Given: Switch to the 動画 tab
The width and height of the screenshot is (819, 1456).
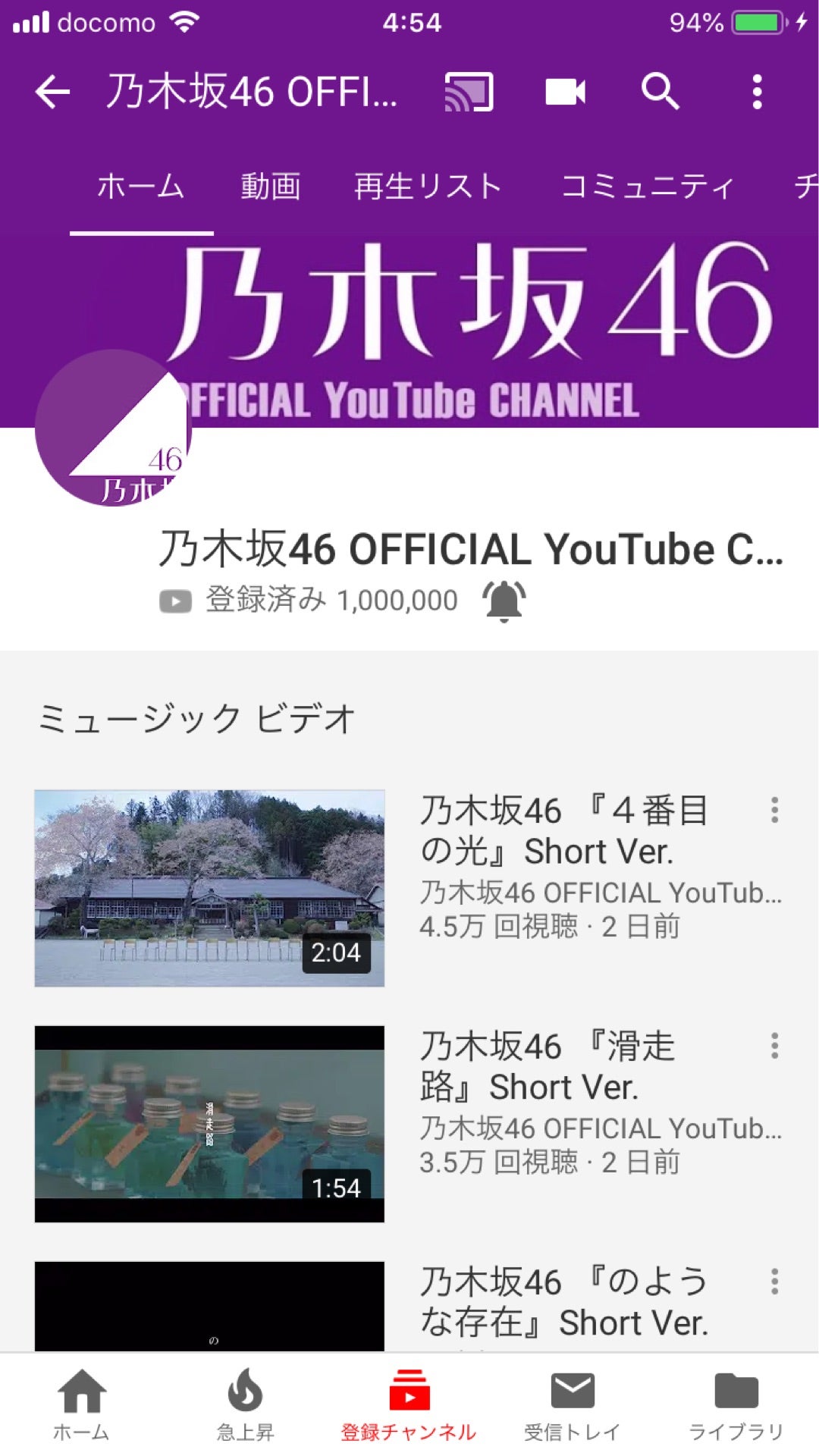Looking at the screenshot, I should click(271, 187).
